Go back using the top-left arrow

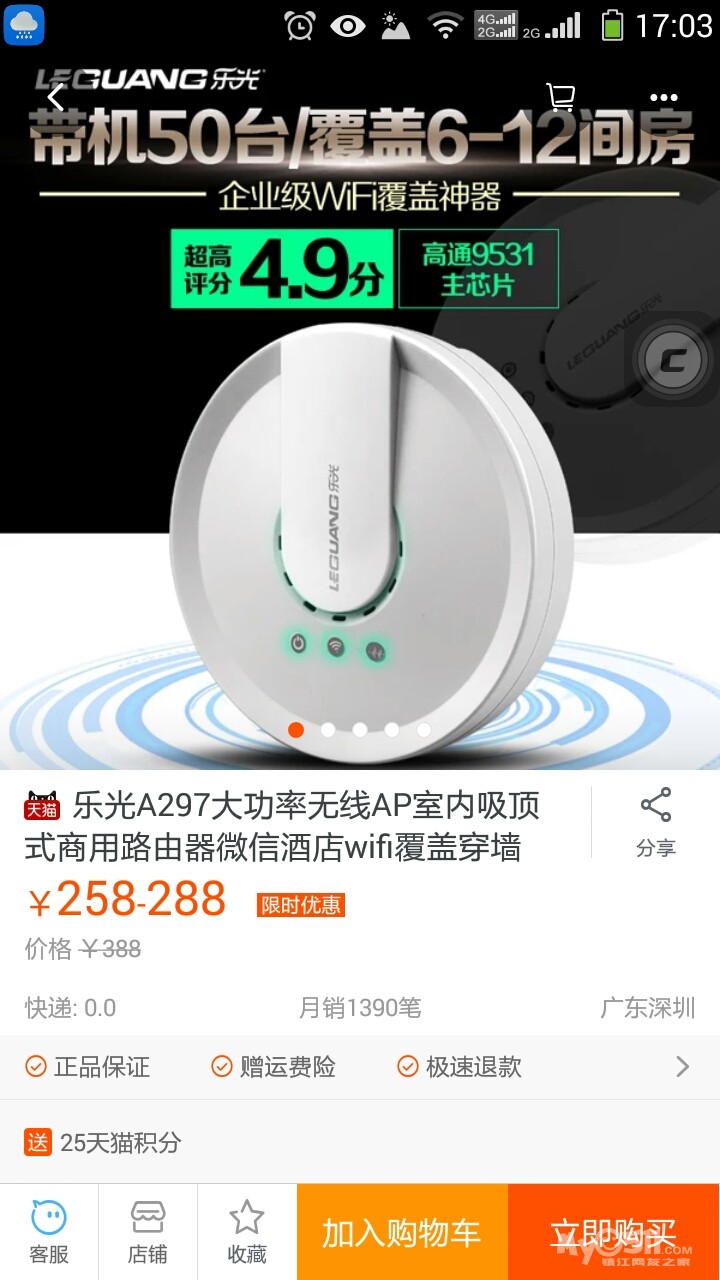56,98
